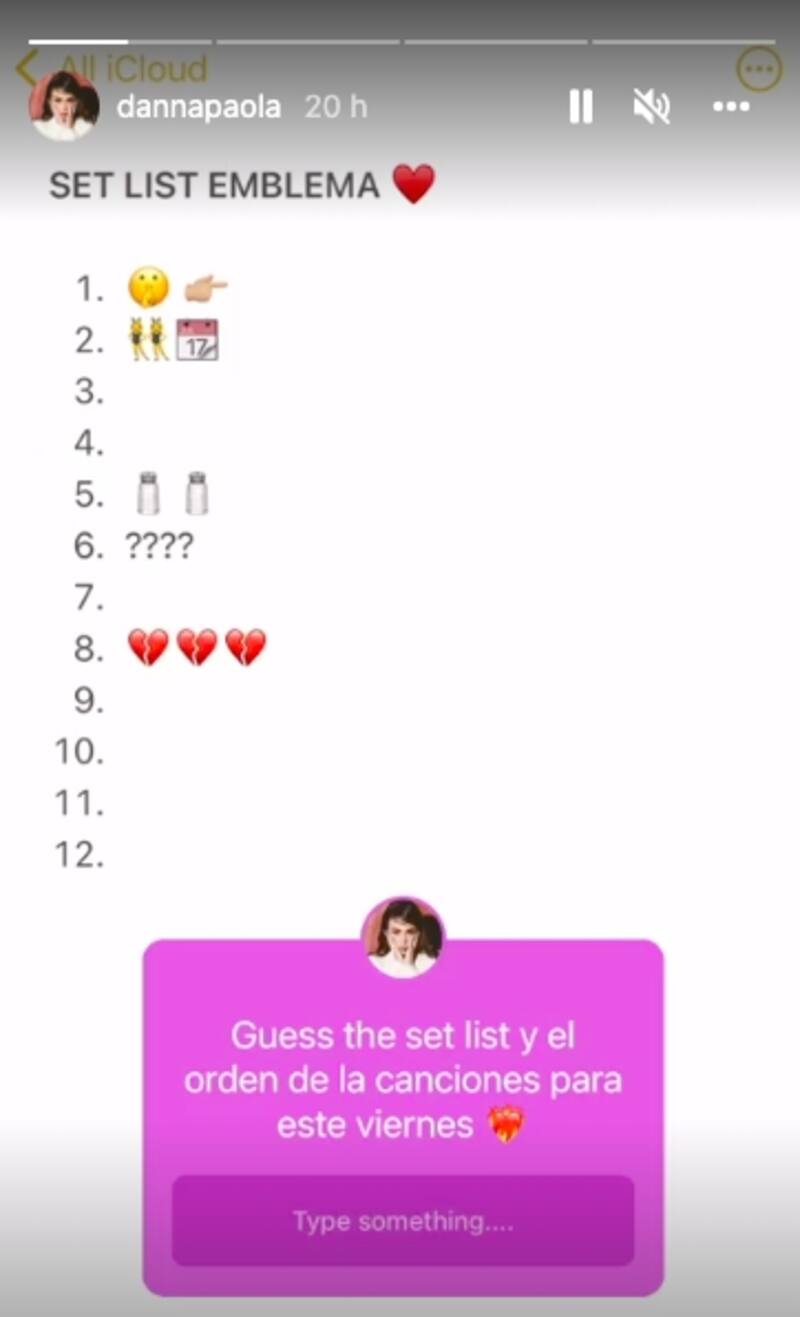Unmute the story sound
Image resolution: width=800 pixels, height=1317 pixels.
(652, 106)
